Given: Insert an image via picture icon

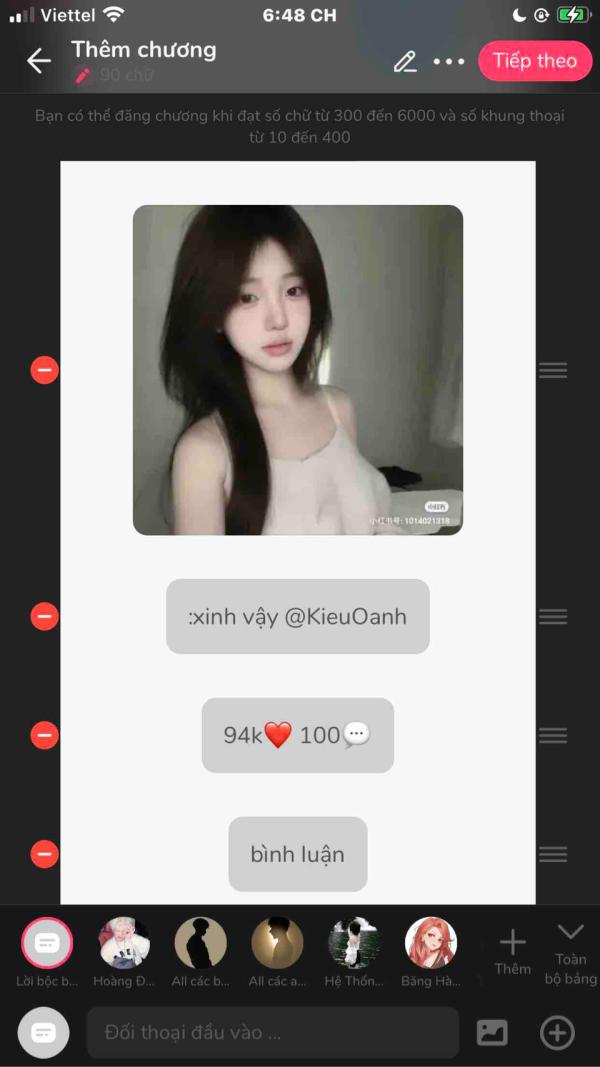Looking at the screenshot, I should coord(492,1032).
